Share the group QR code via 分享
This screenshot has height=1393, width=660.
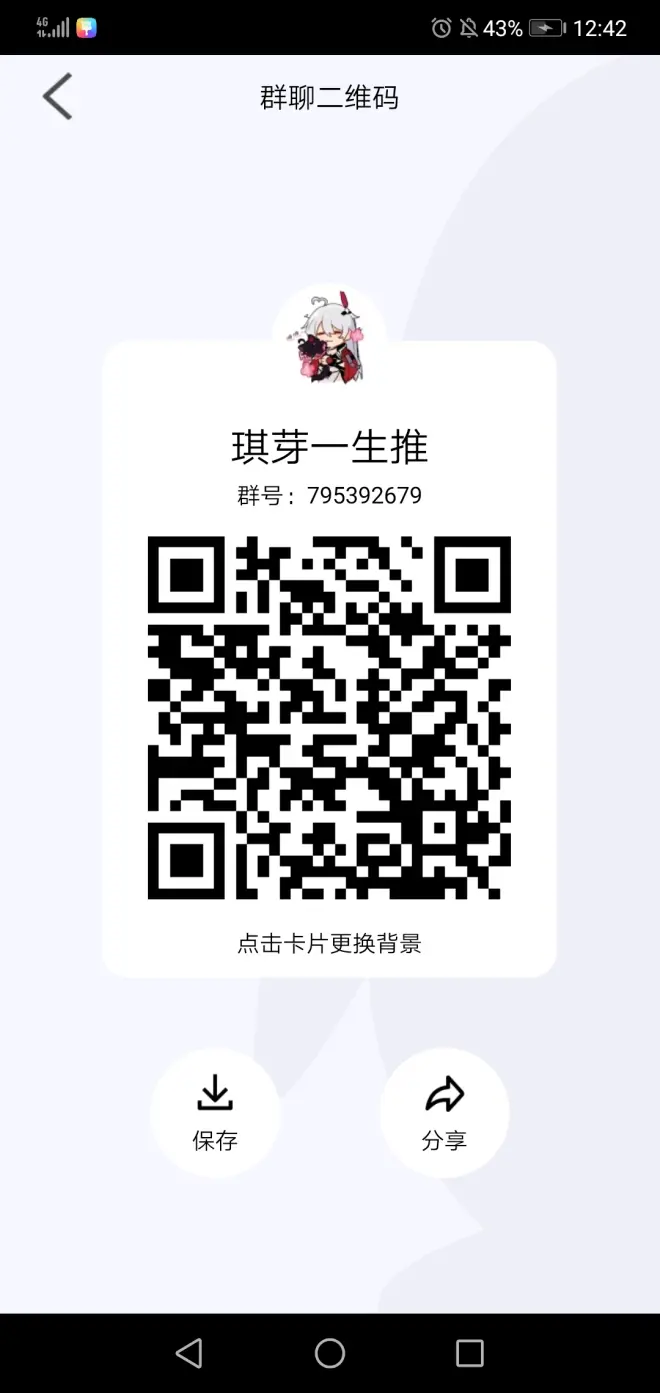[444, 1112]
